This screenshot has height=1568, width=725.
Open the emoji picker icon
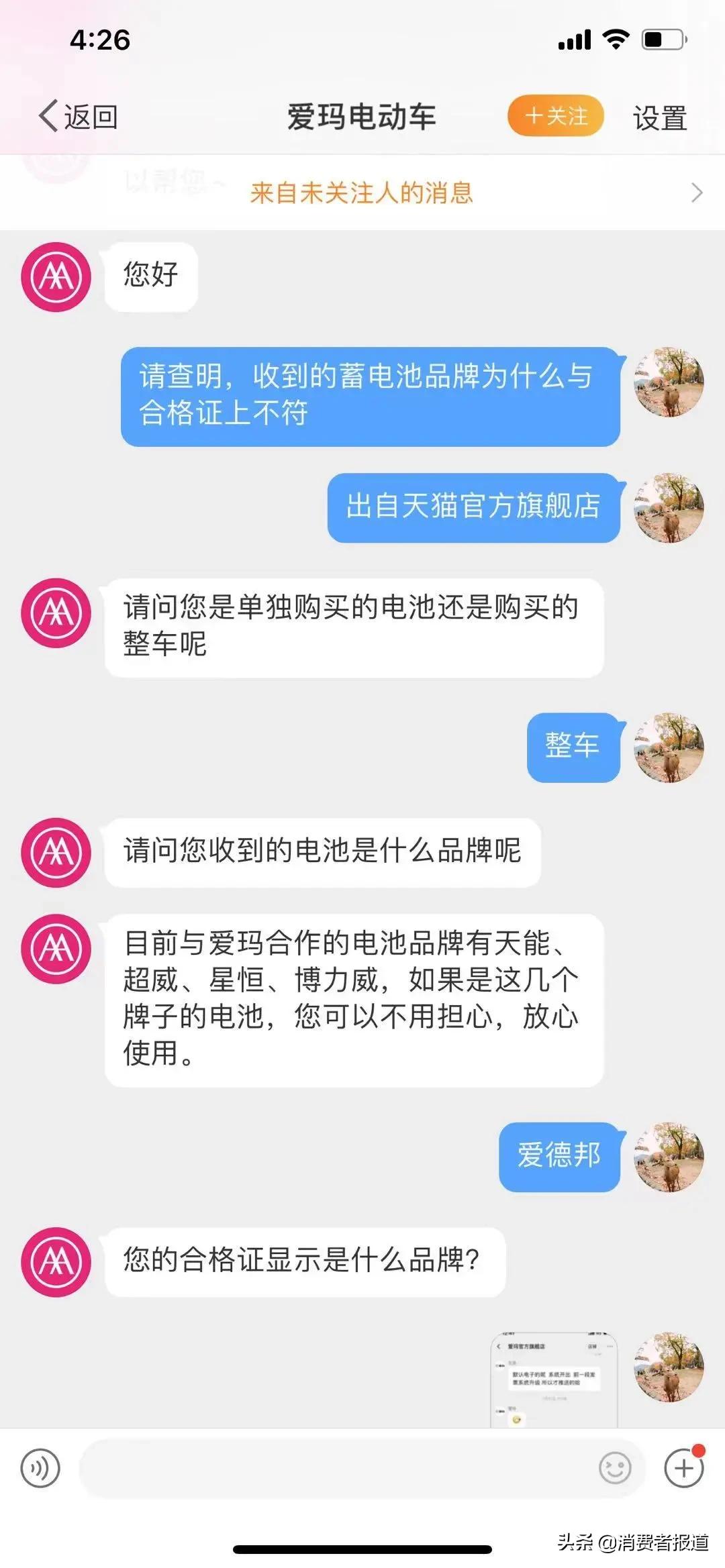click(x=615, y=1469)
